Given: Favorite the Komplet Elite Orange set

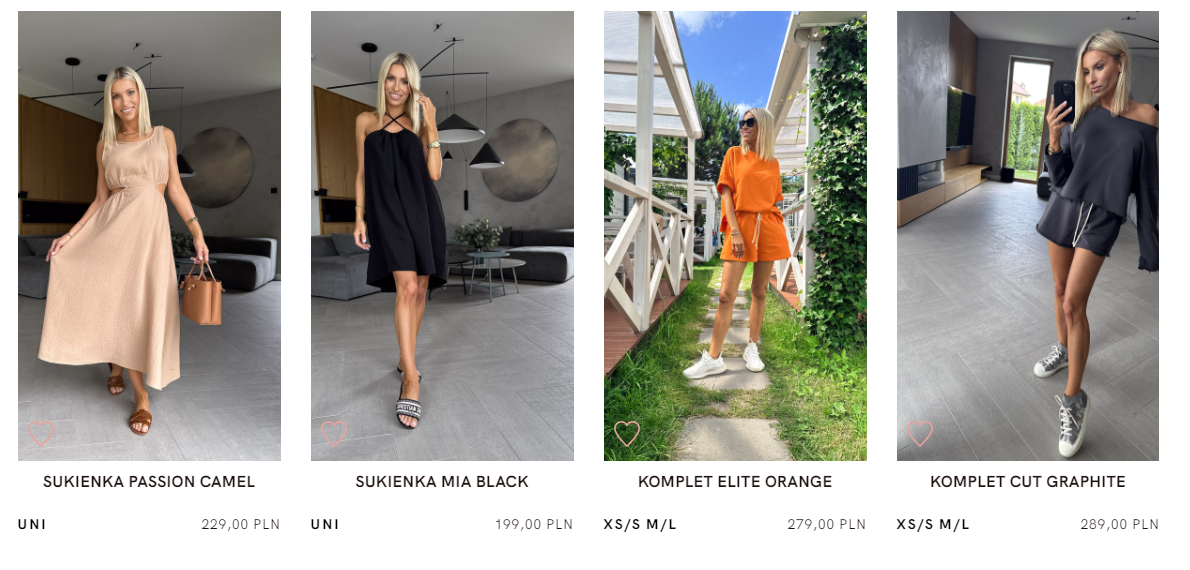Looking at the screenshot, I should click(x=627, y=434).
